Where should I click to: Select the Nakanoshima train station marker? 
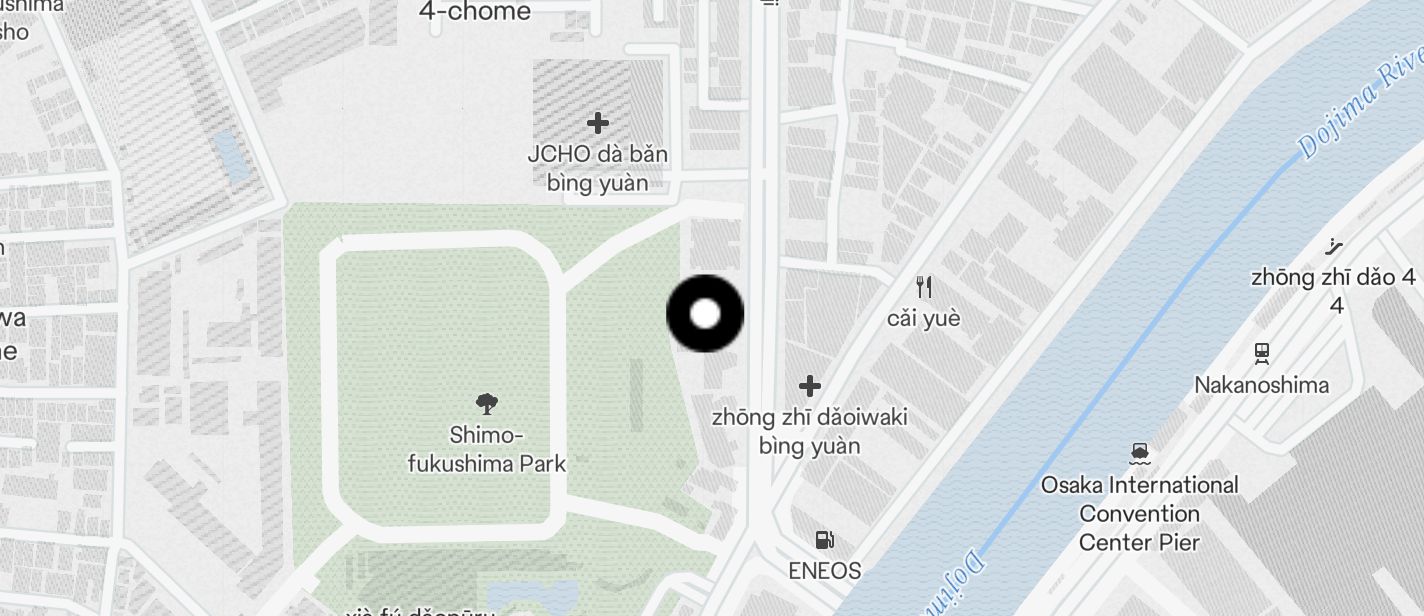[x=1262, y=353]
